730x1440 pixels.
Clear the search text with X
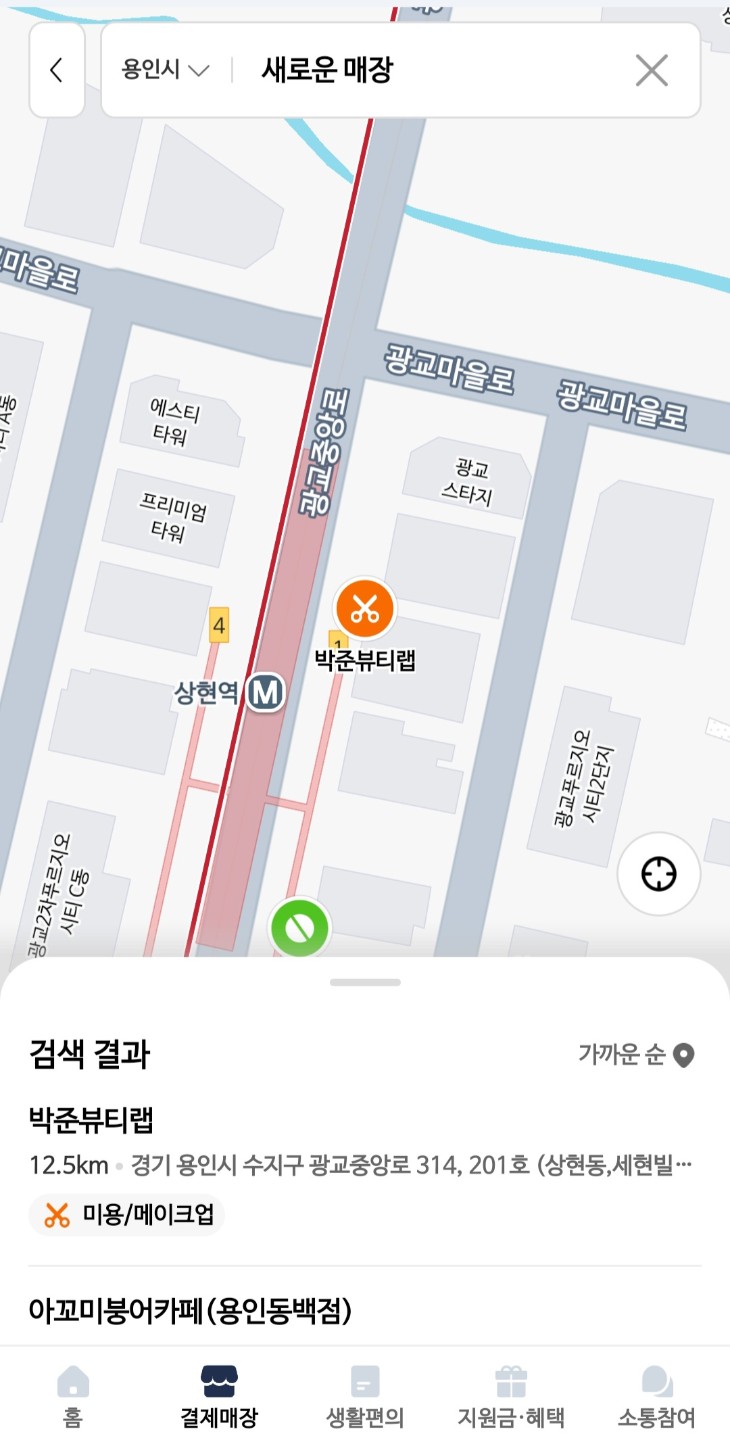click(x=651, y=70)
